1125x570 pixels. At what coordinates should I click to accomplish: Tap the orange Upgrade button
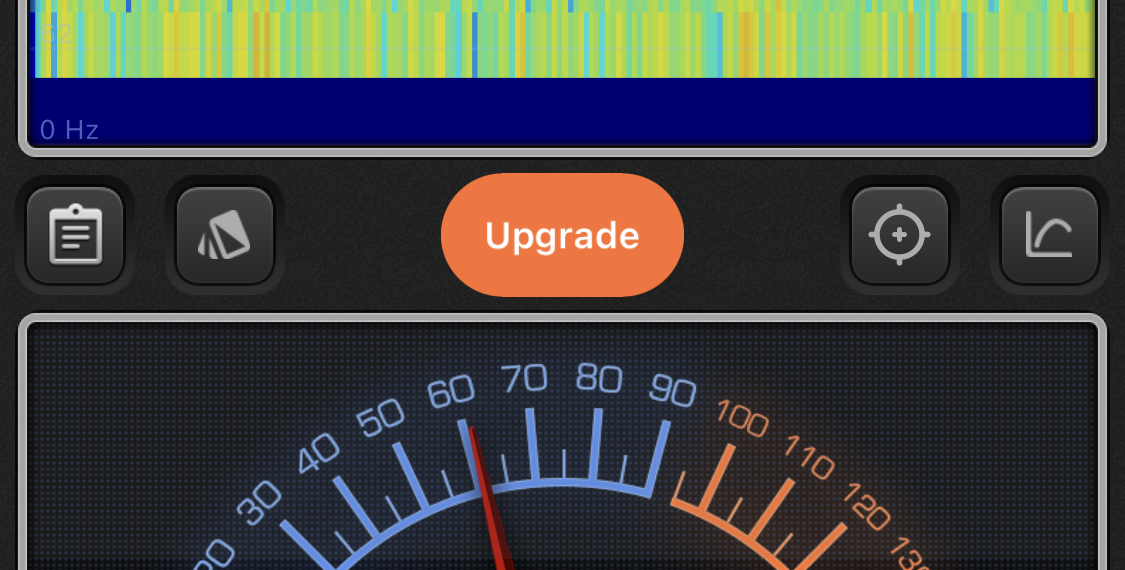click(x=562, y=235)
